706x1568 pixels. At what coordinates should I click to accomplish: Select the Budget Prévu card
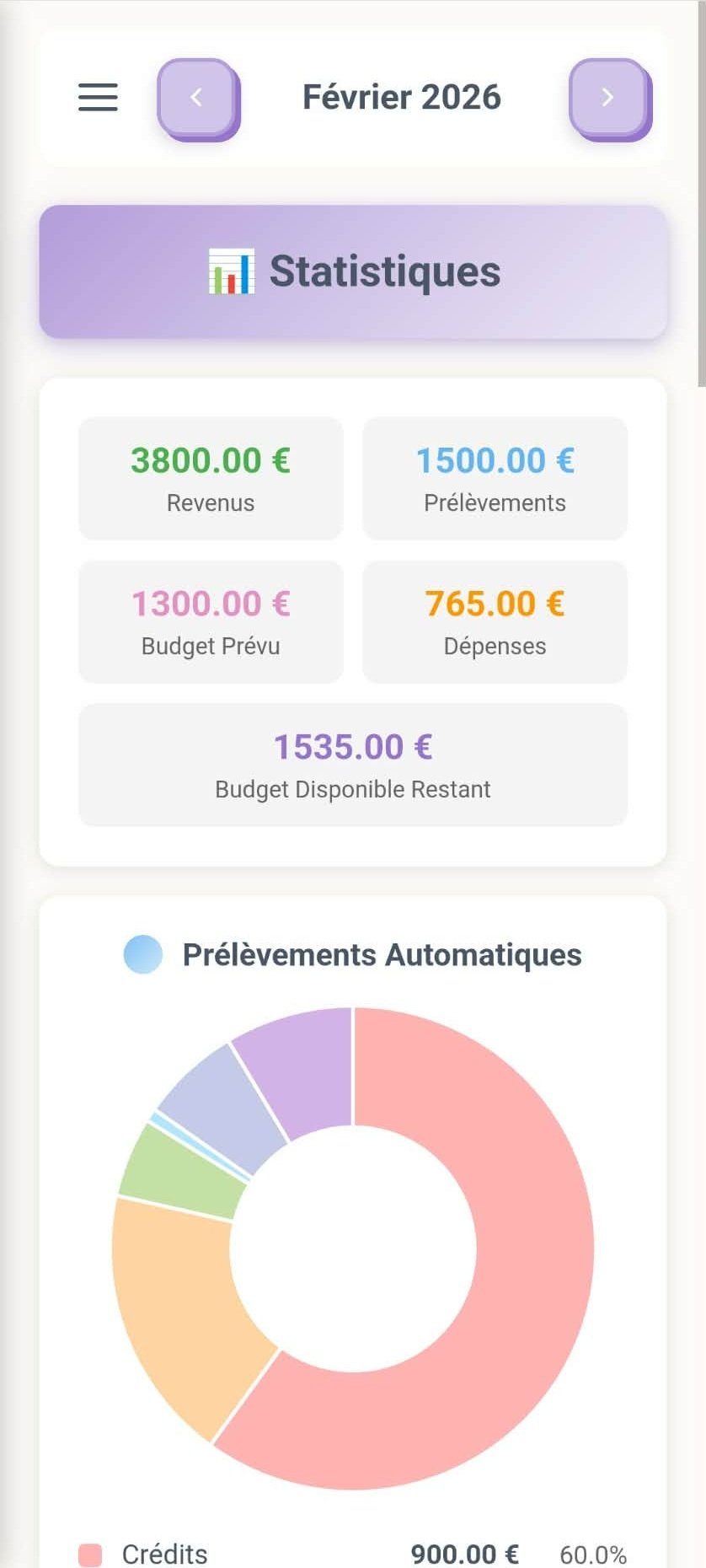[210, 621]
